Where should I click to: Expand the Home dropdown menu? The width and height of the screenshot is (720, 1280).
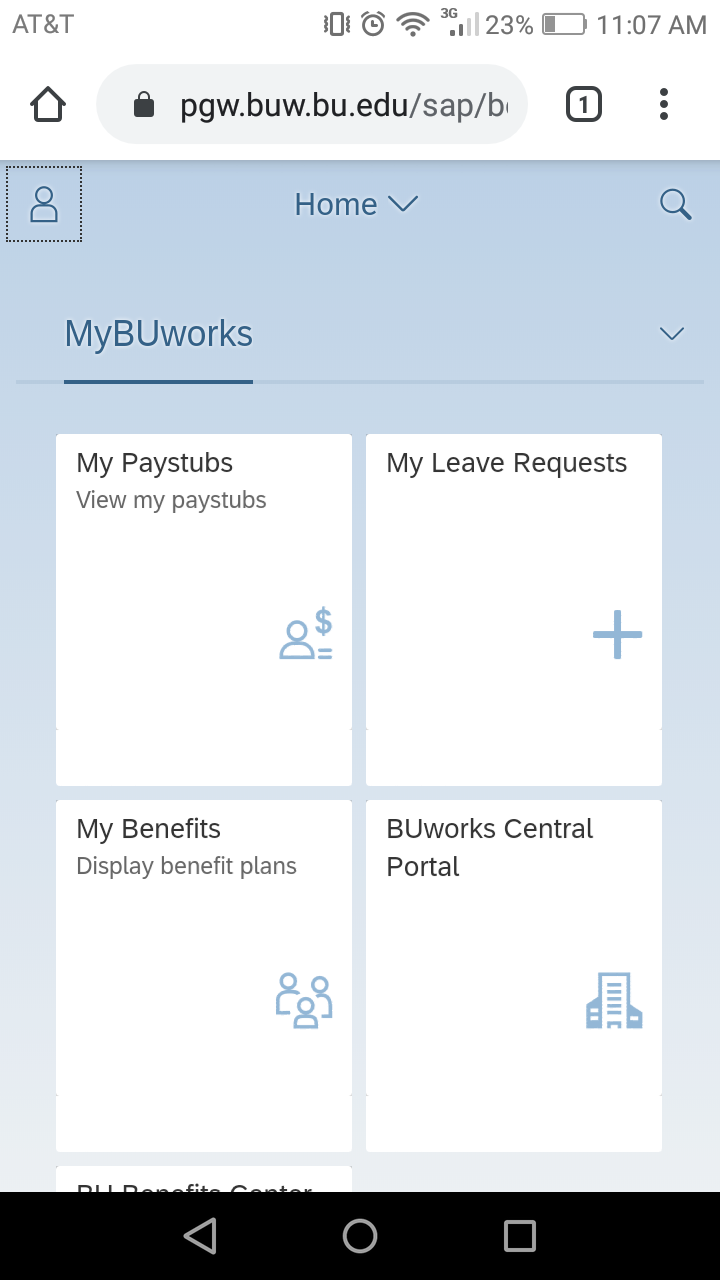point(356,205)
